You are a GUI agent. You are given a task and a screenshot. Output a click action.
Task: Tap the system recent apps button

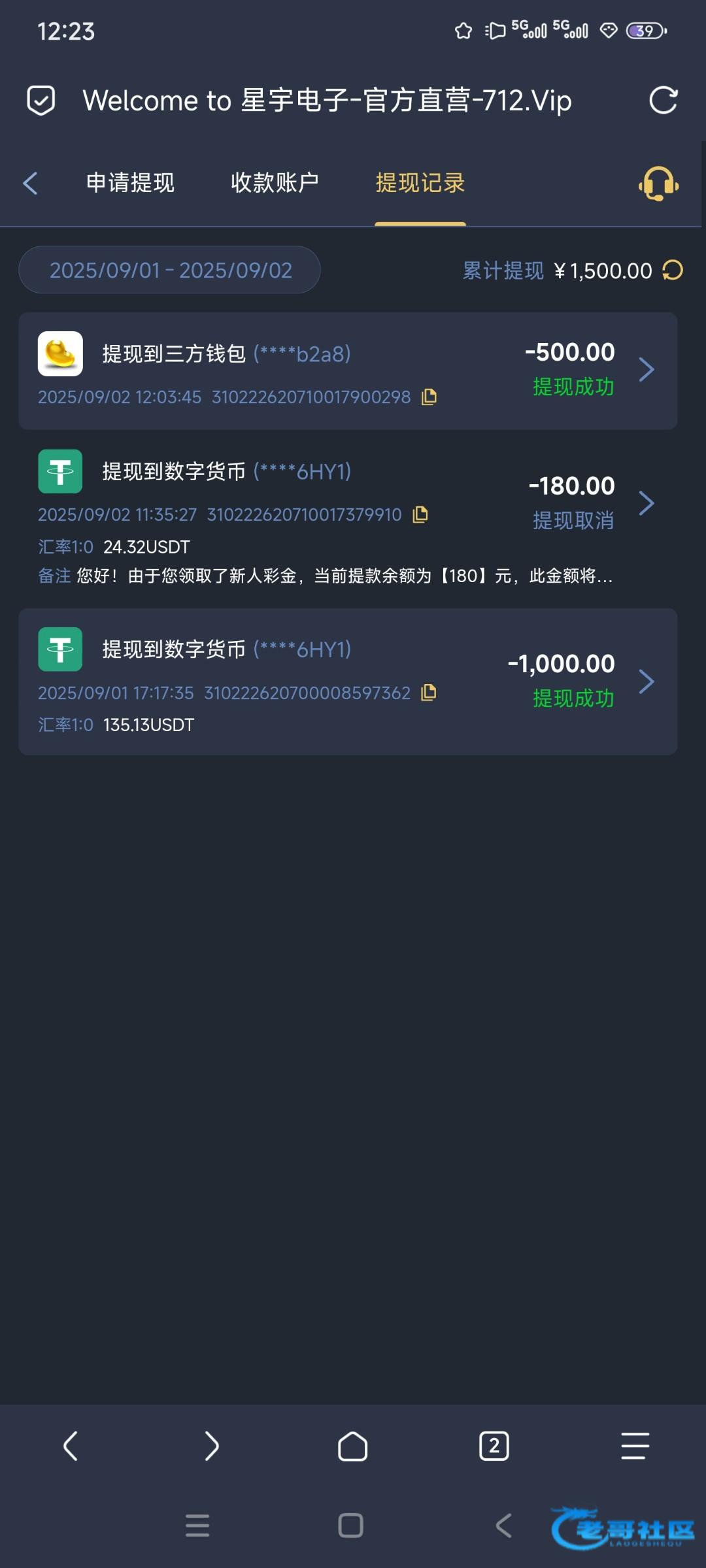[x=197, y=1526]
